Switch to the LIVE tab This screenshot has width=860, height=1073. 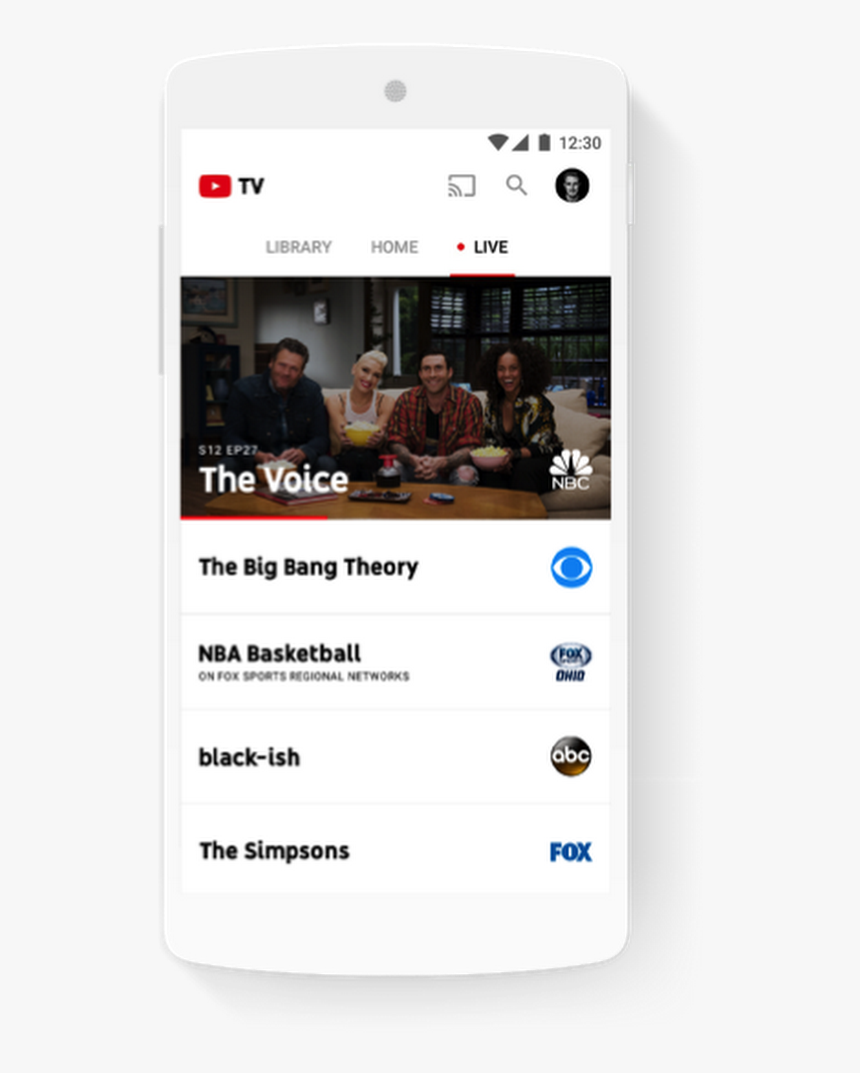point(489,247)
